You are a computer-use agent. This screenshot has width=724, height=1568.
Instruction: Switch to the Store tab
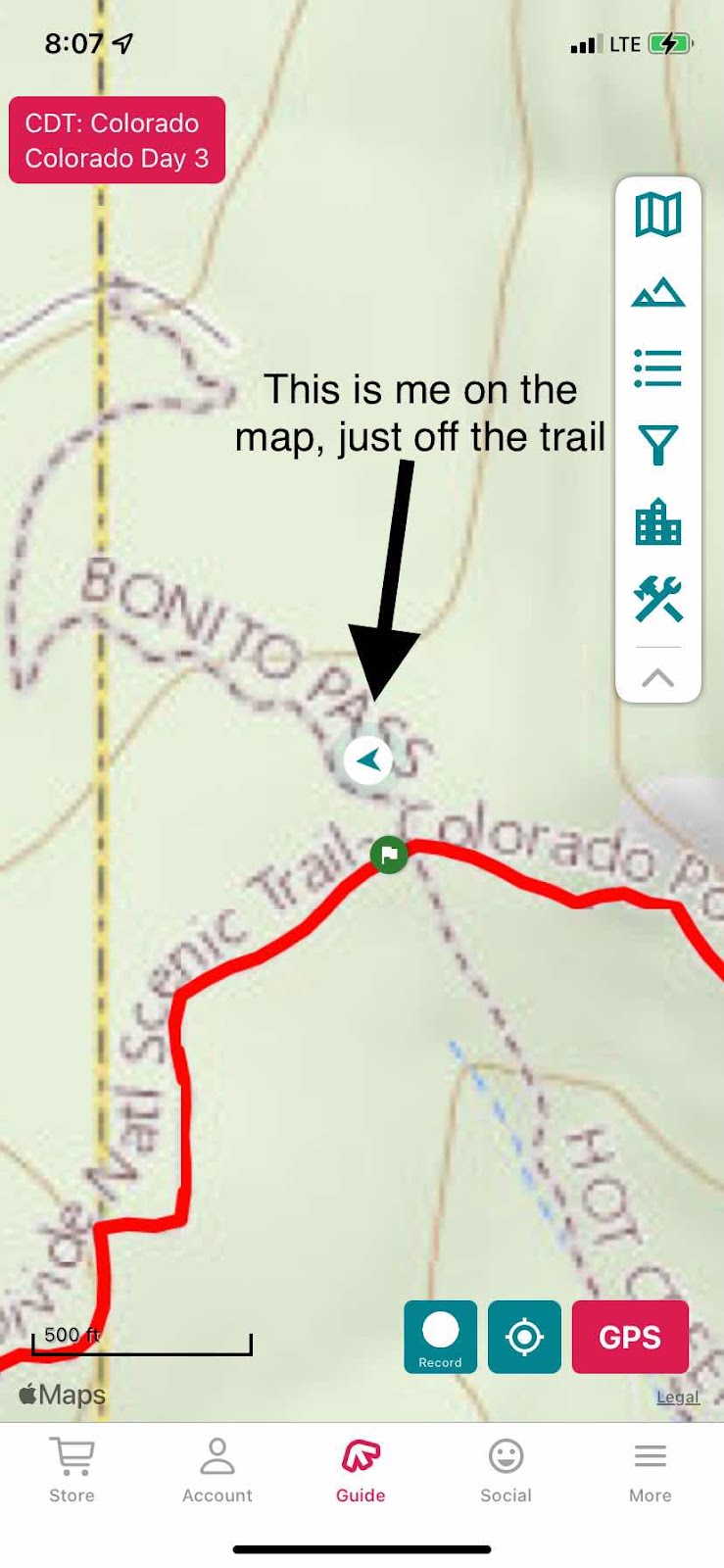[72, 1469]
